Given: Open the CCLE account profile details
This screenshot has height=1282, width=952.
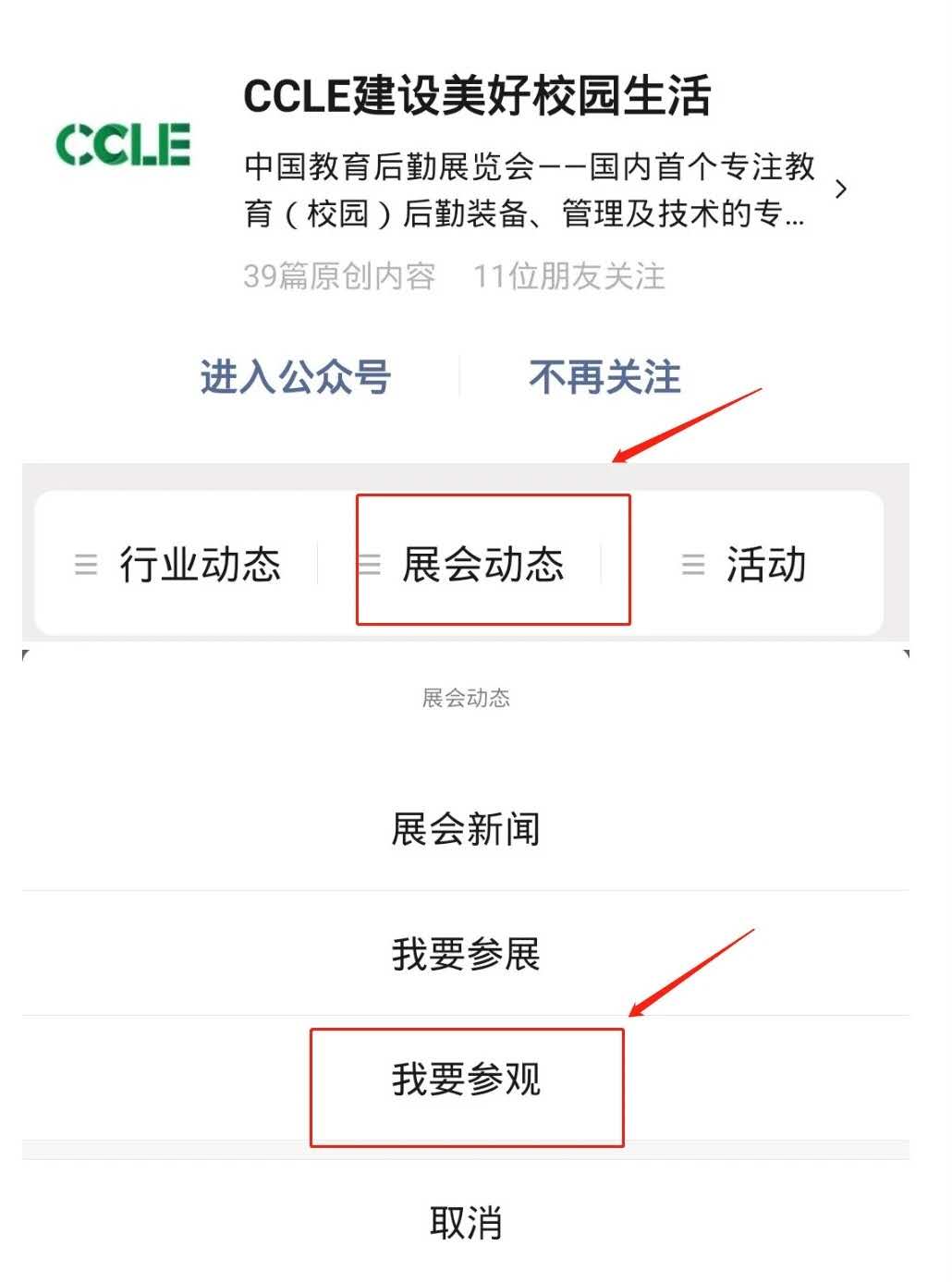Looking at the screenshot, I should pyautogui.click(x=839, y=189).
